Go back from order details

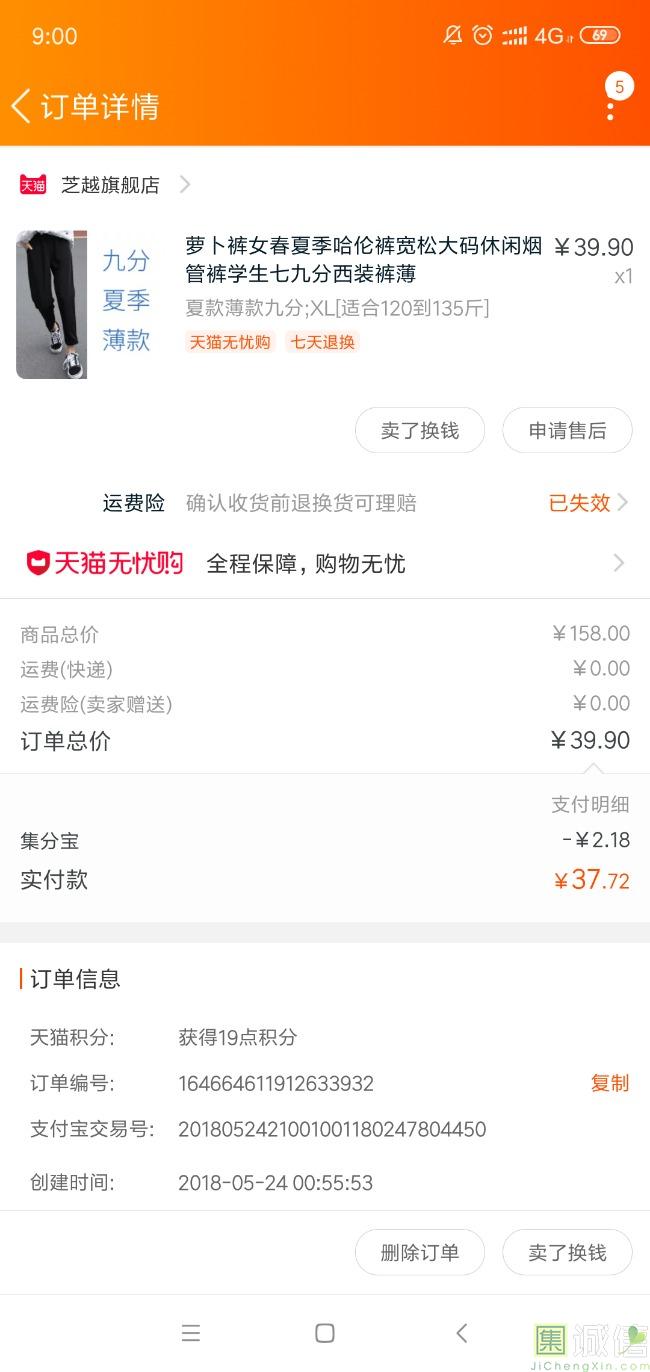[x=22, y=106]
